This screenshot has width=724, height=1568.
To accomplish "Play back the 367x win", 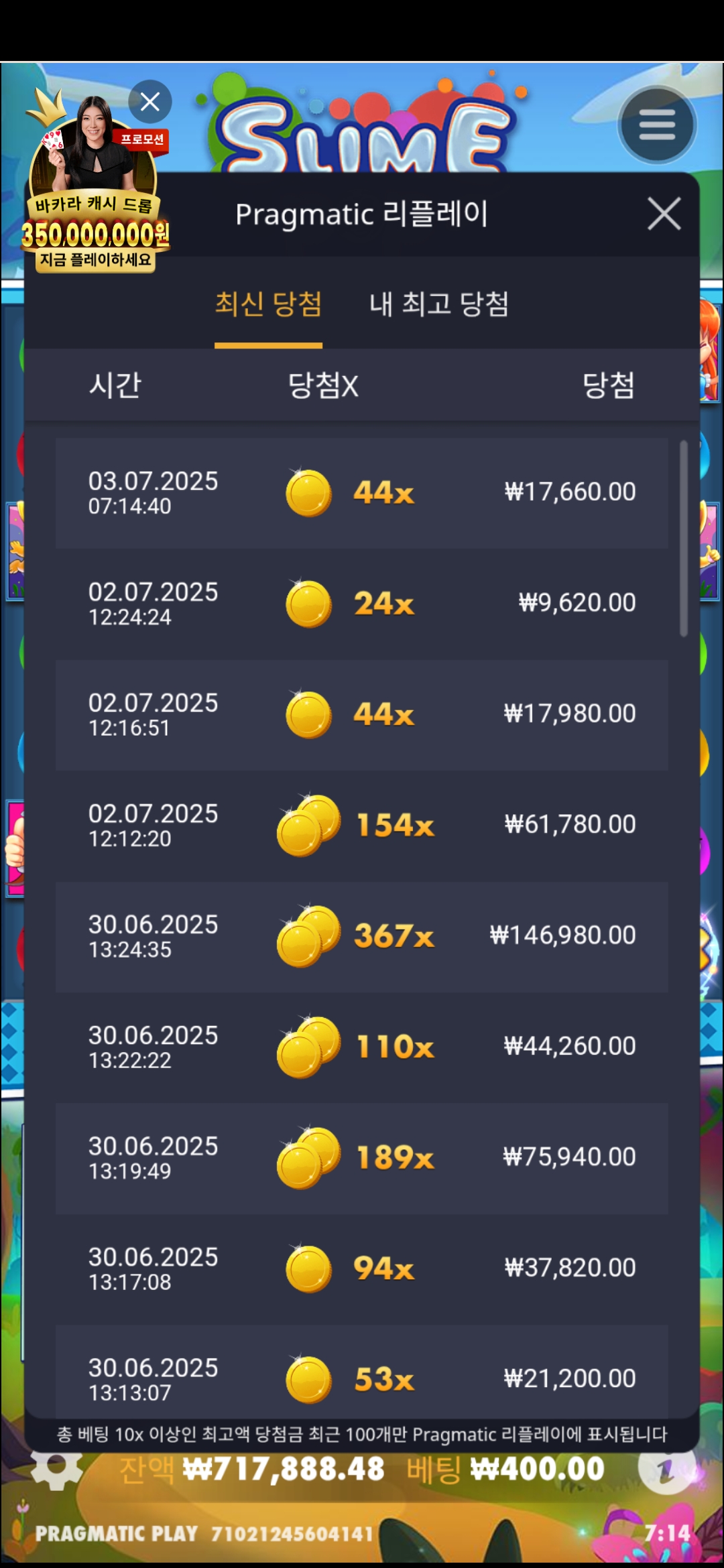I will click(x=361, y=936).
